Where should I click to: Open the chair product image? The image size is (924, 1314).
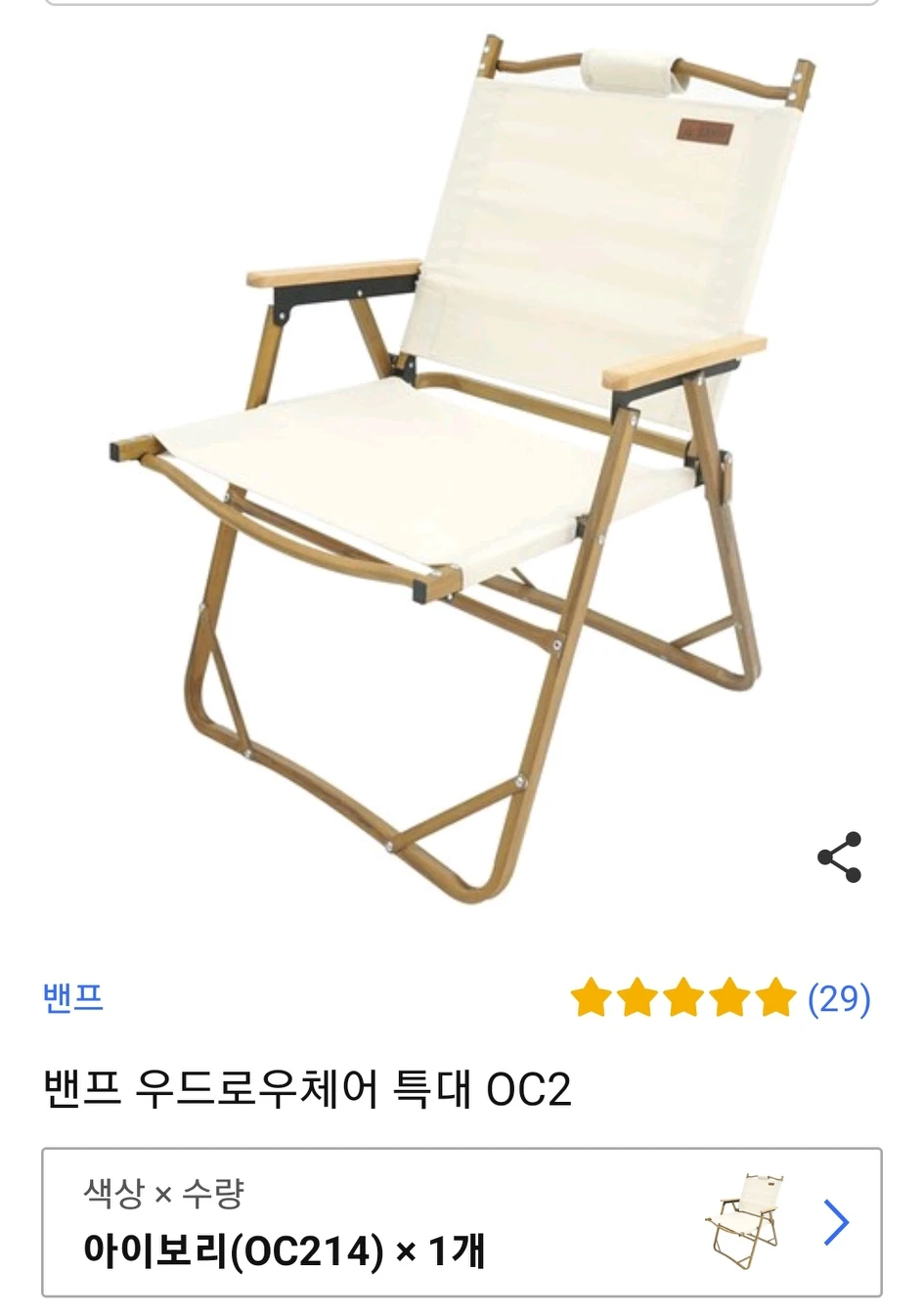click(460, 469)
